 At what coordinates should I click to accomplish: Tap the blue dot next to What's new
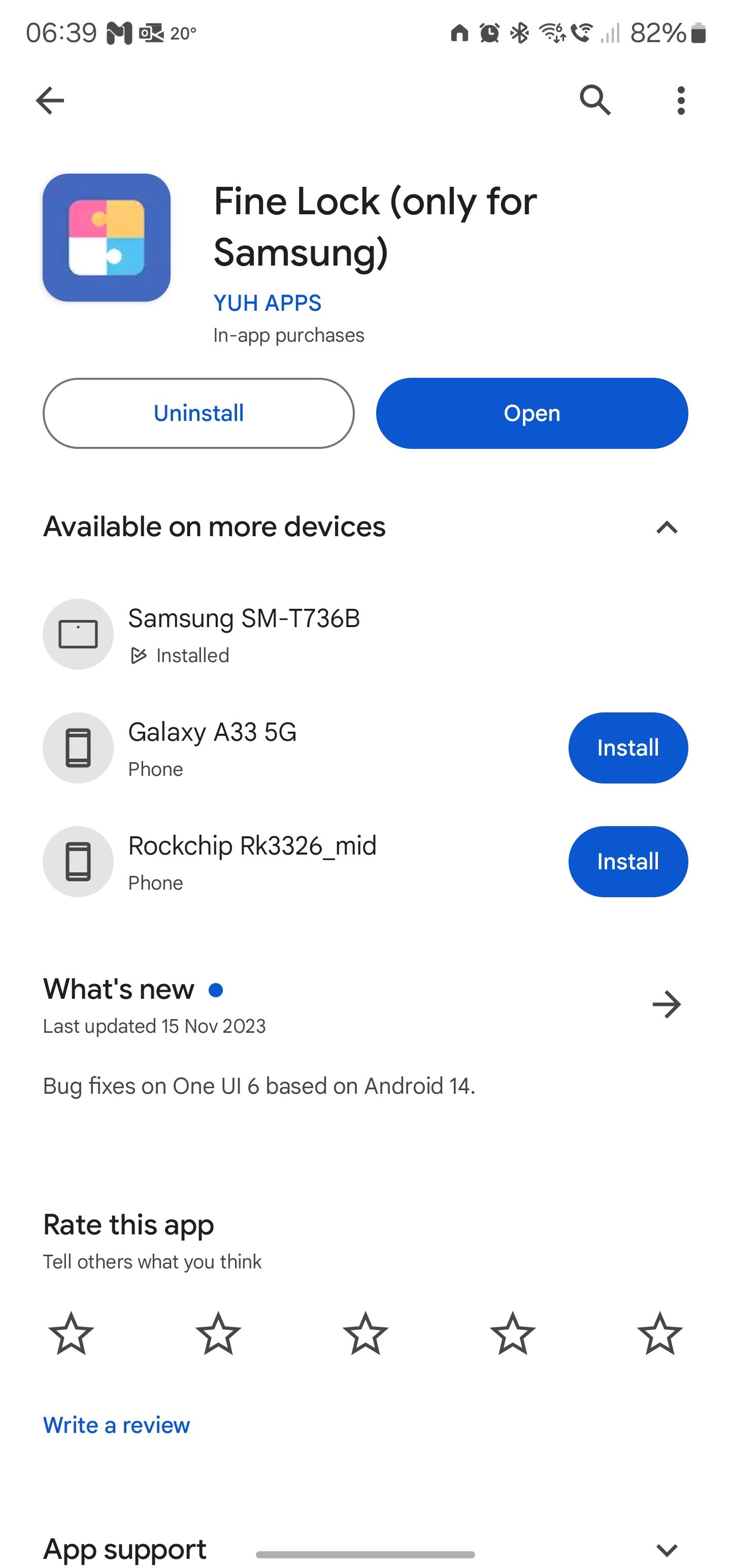(217, 986)
